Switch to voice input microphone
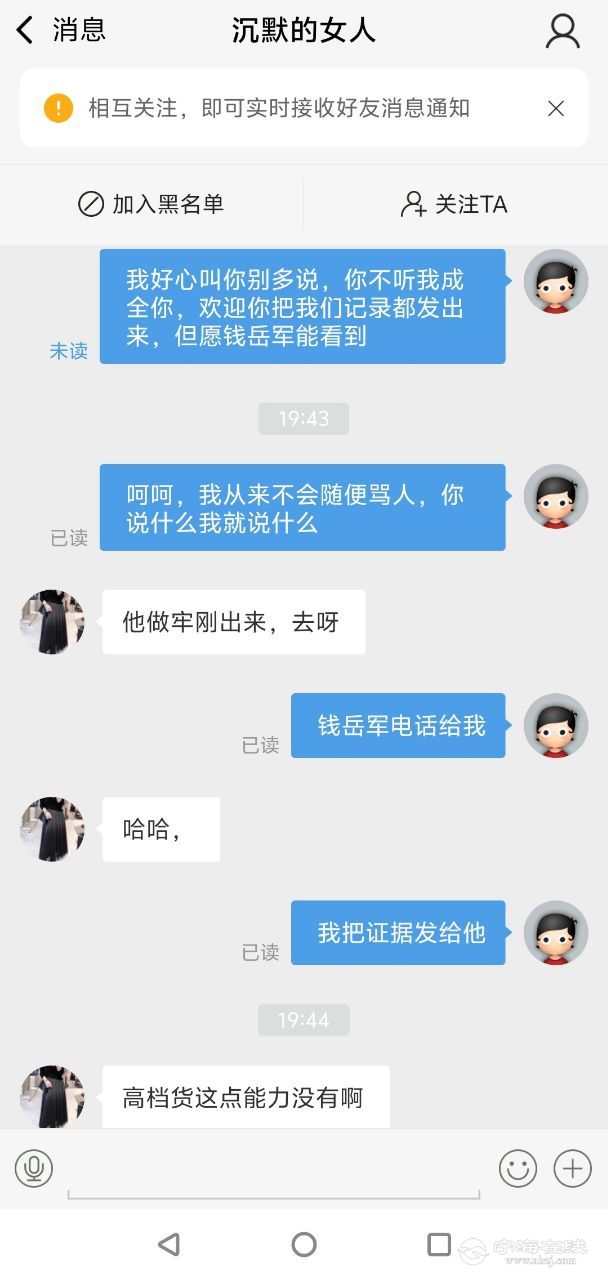Viewport: 608px width, 1280px height. (33, 1168)
